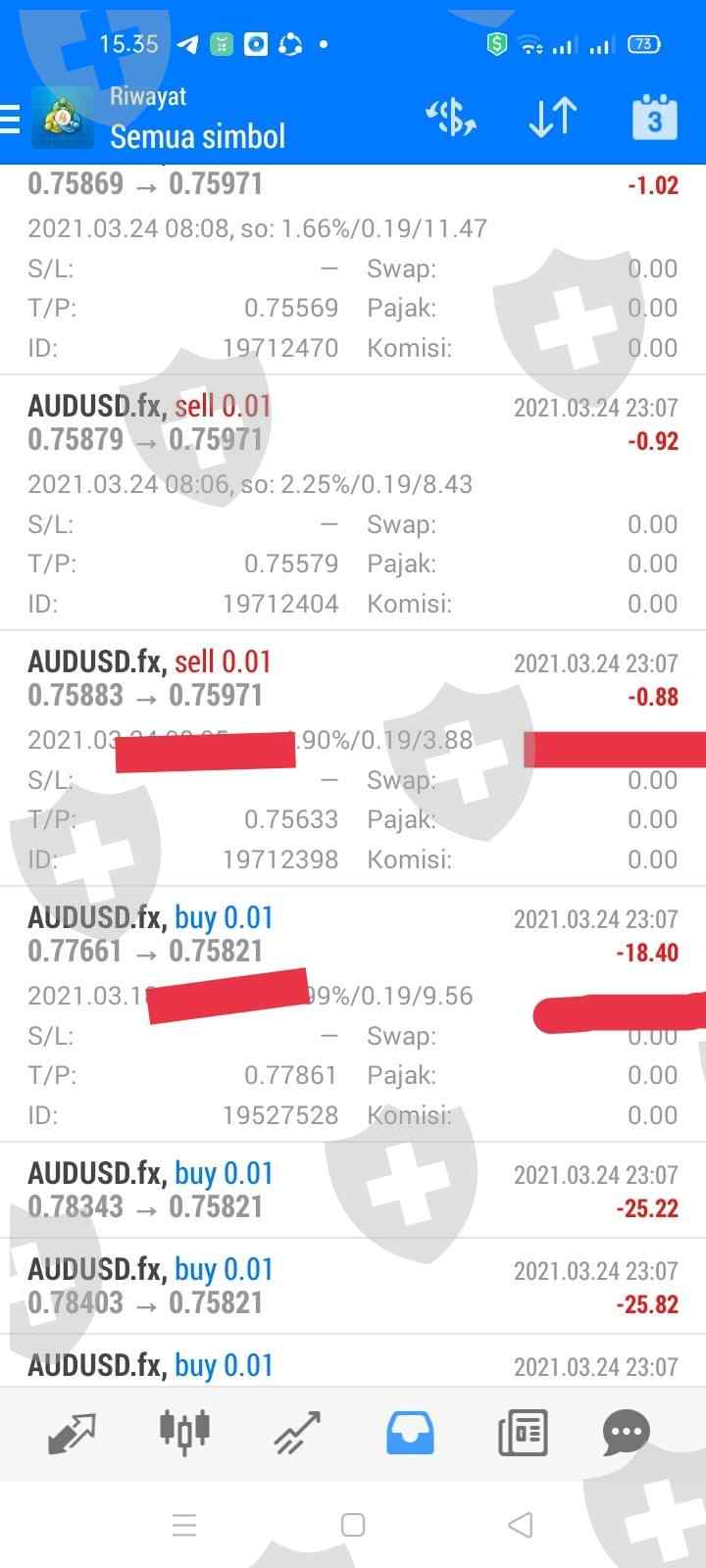Go back with the system back button
Viewport: 706px width, 1568px height.
(x=521, y=1525)
